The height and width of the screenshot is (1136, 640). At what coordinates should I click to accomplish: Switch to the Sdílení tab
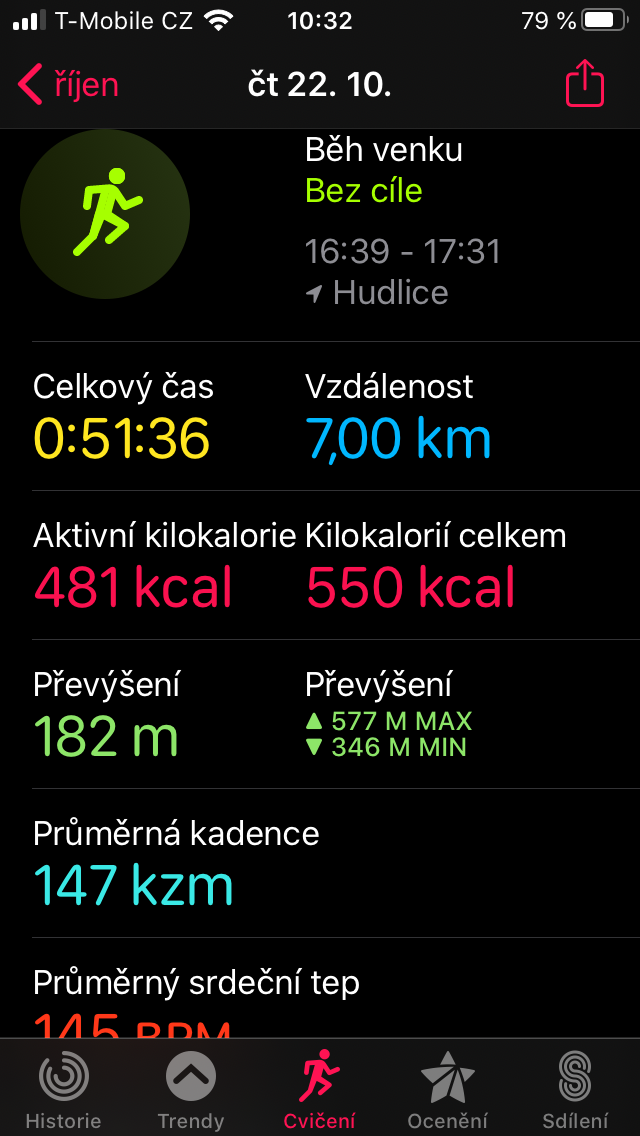coord(575,1089)
